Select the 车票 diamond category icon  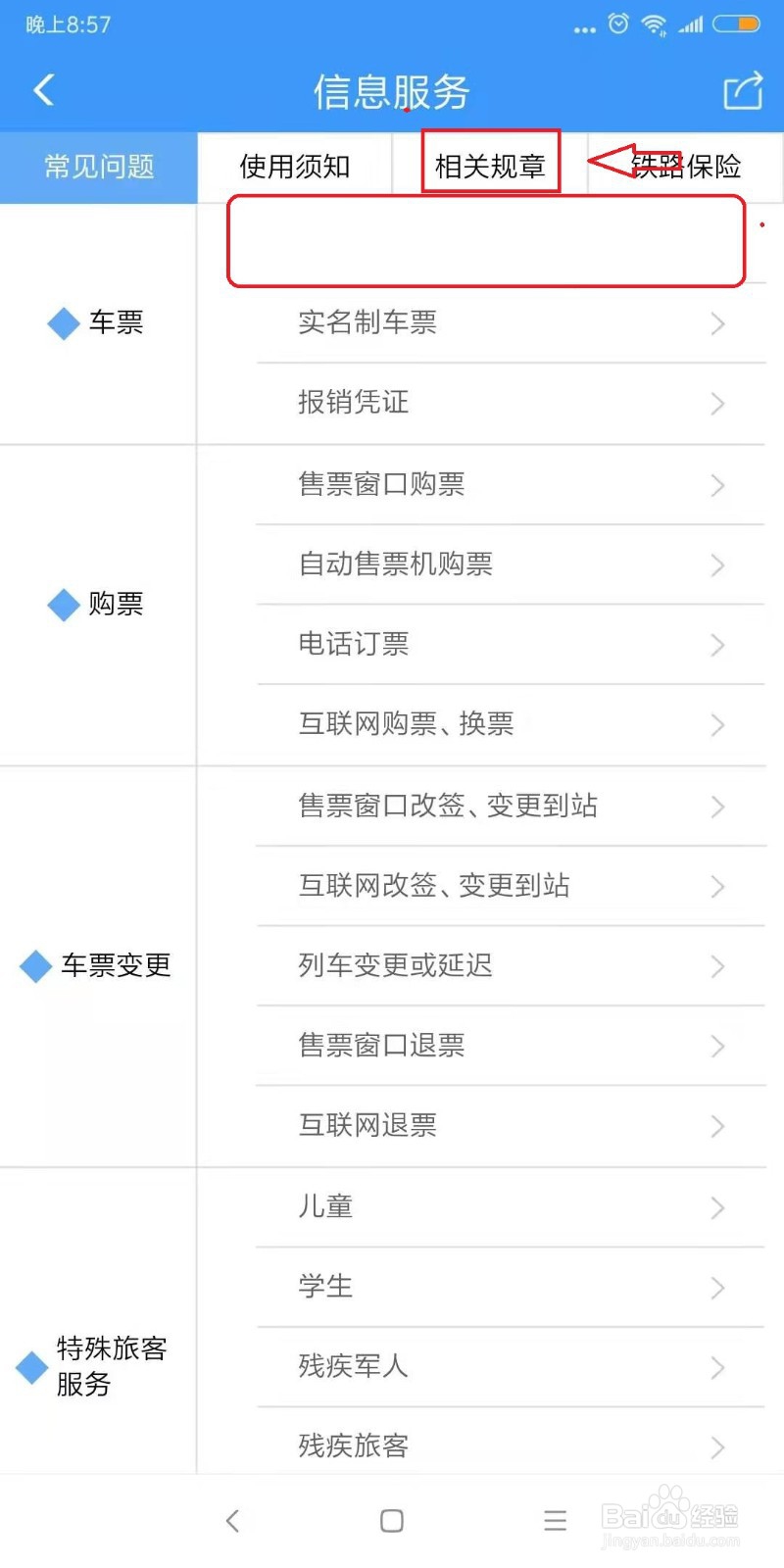tap(62, 324)
